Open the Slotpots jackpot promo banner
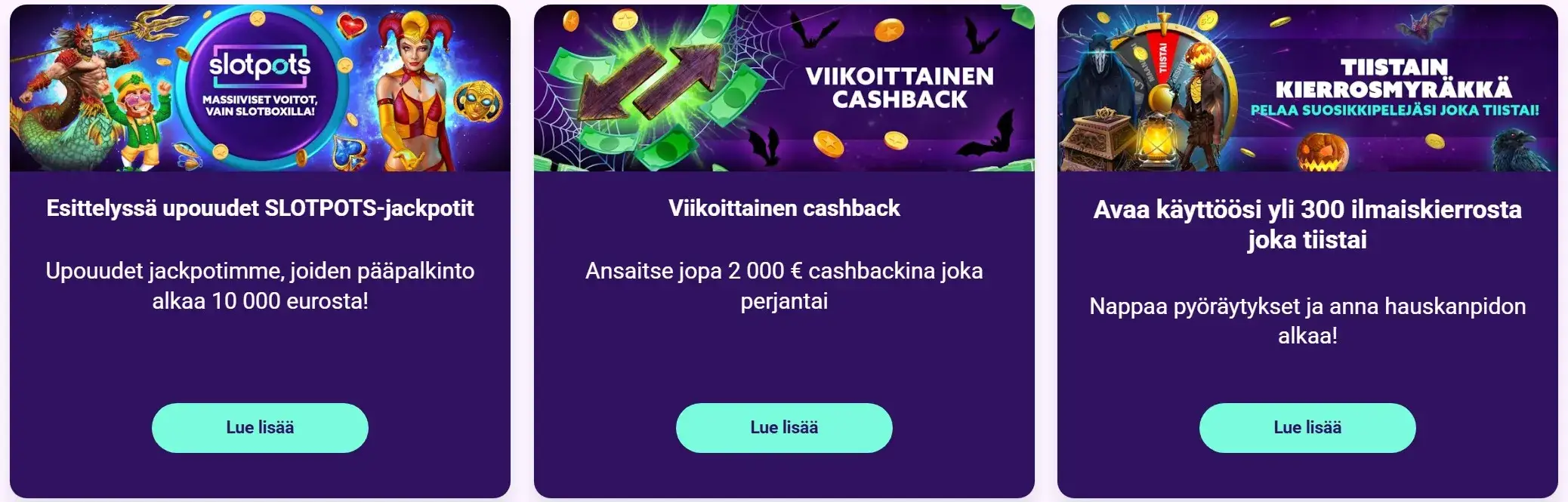The height and width of the screenshot is (502, 1568). point(260,88)
